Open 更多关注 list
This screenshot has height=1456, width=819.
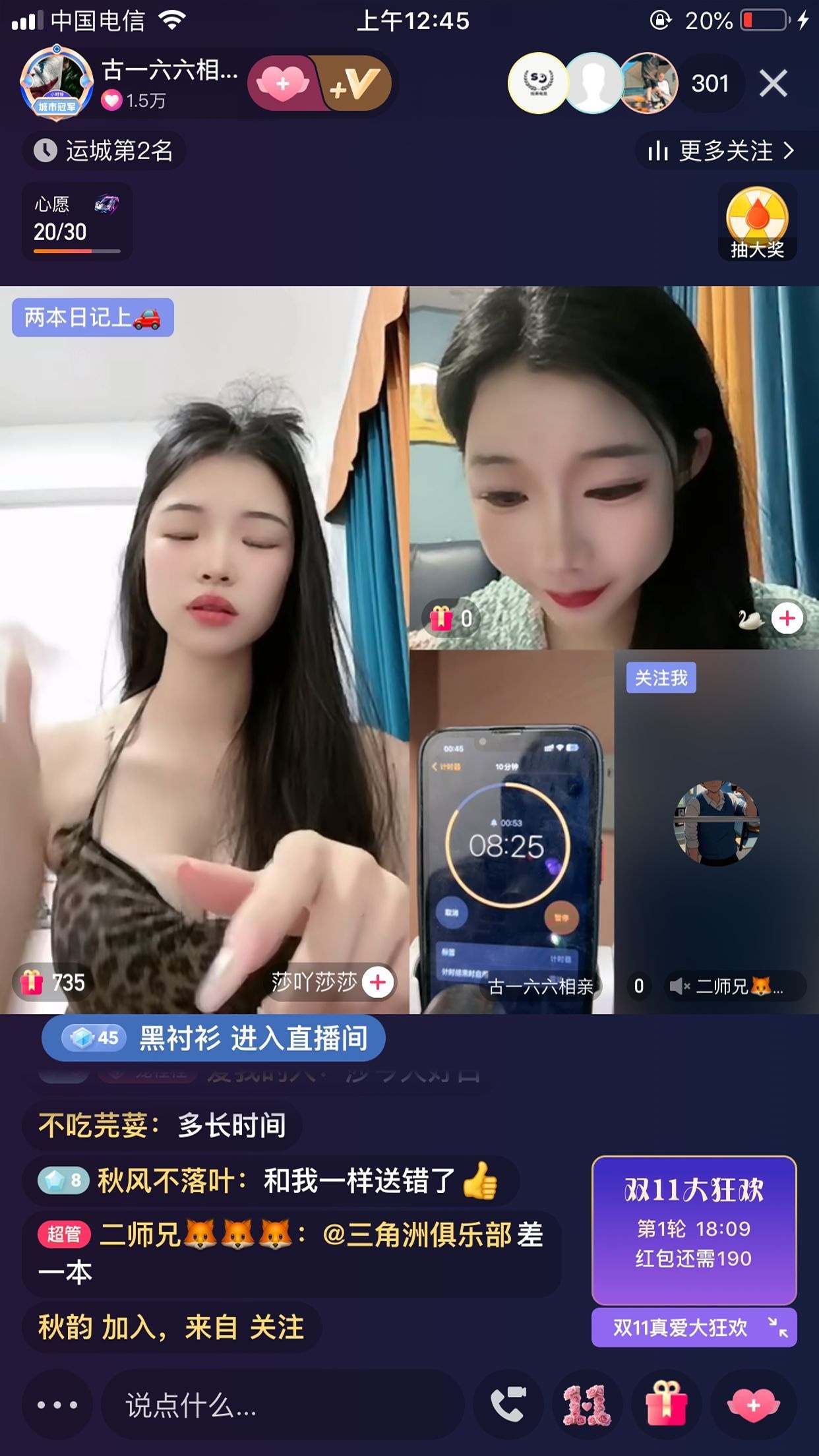click(x=723, y=151)
